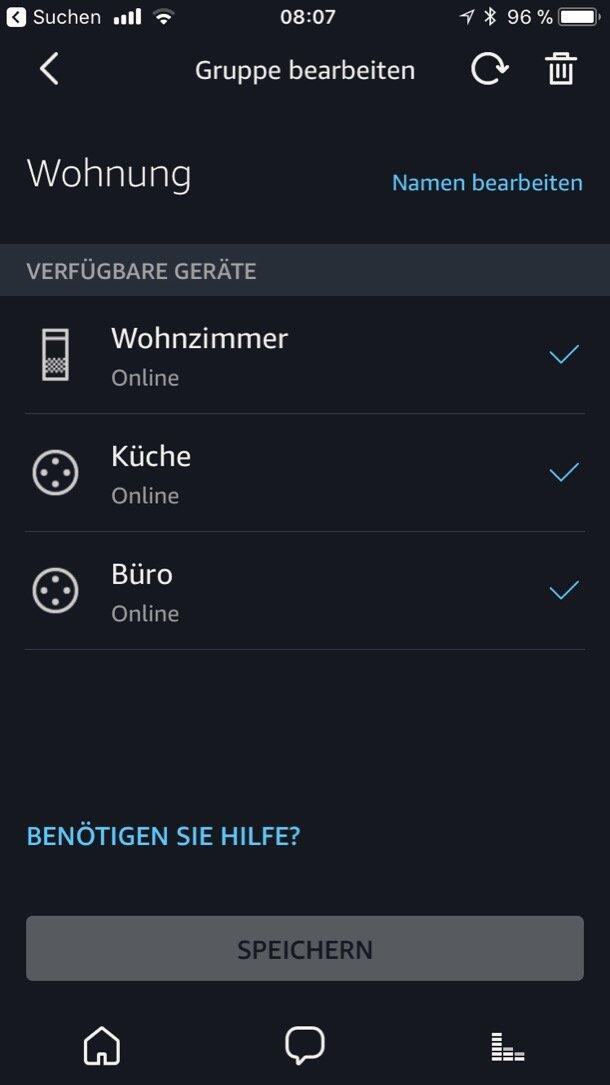Switch to the Home tab
This screenshot has width=610, height=1085.
coord(102,1046)
